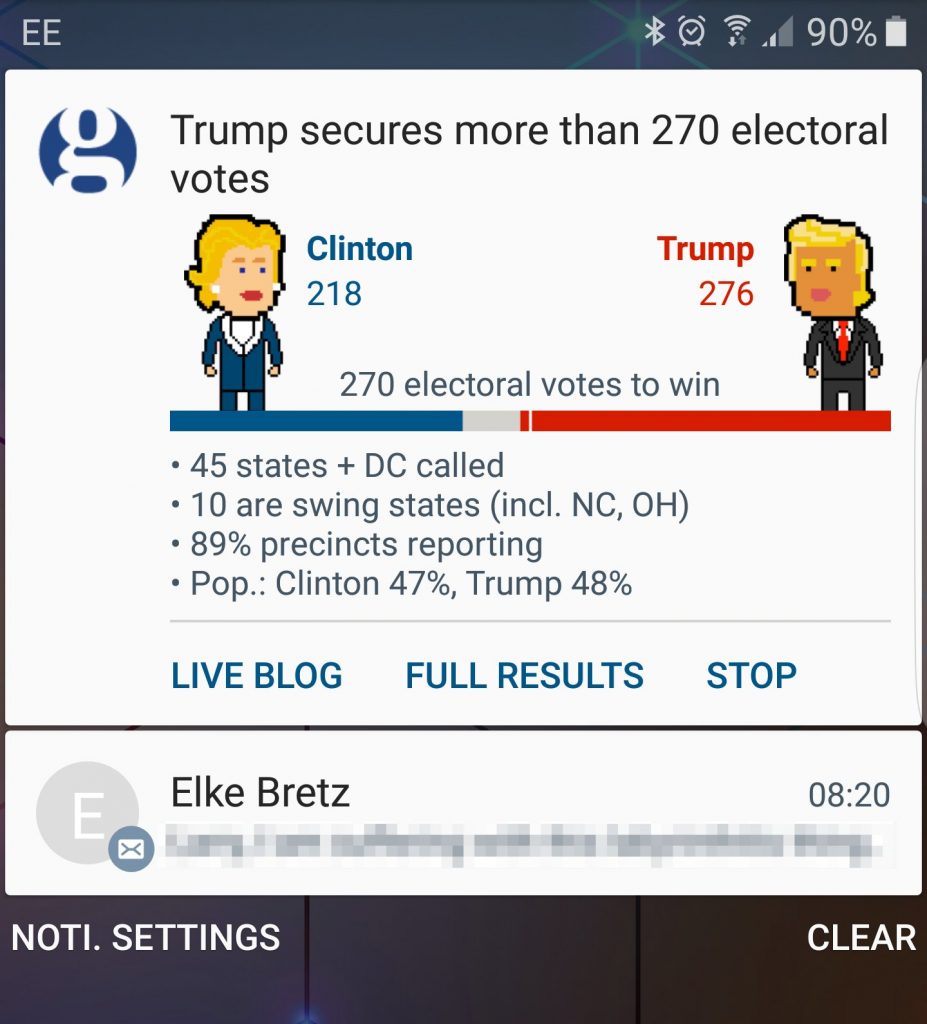Image resolution: width=927 pixels, height=1024 pixels.
Task: Clear all notifications
Action: point(860,937)
